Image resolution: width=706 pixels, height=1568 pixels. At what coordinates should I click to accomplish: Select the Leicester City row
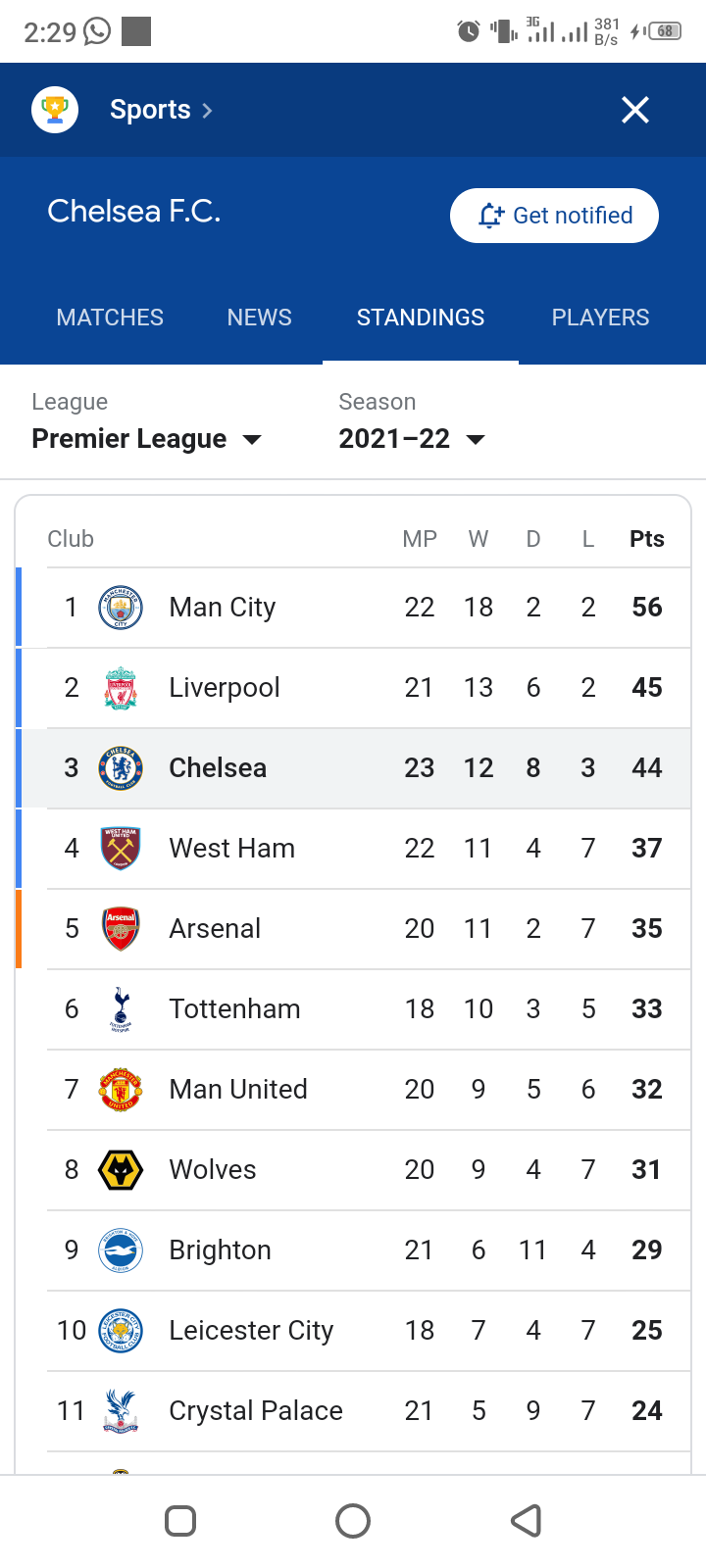pos(353,1331)
